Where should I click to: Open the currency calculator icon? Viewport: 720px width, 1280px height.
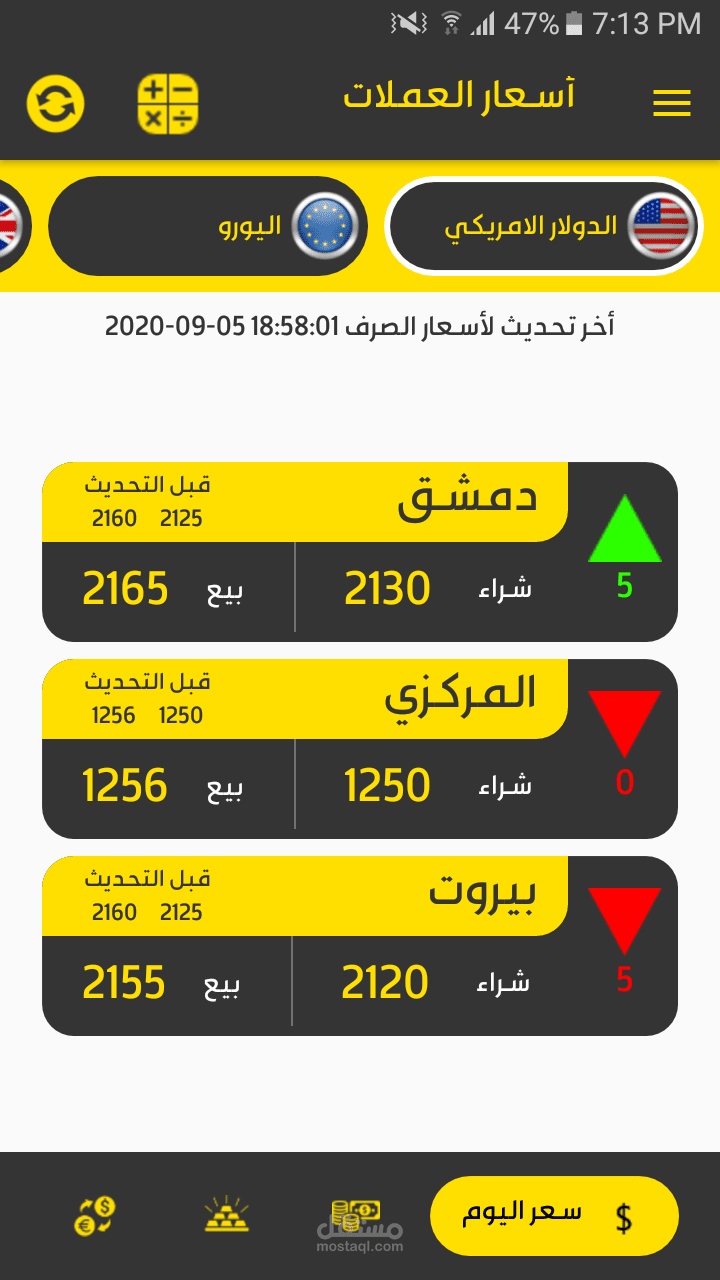point(168,104)
